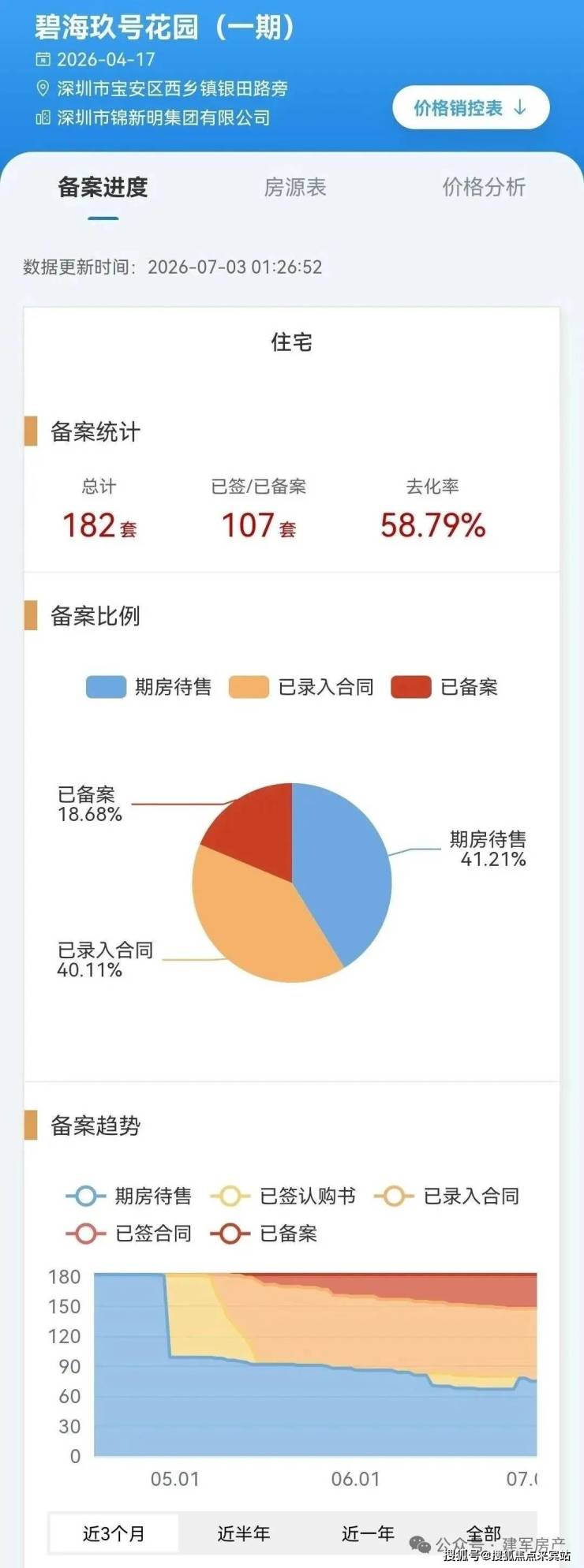This screenshot has width=584, height=1568.
Task: Select the 近半年 time range
Action: [x=244, y=1533]
